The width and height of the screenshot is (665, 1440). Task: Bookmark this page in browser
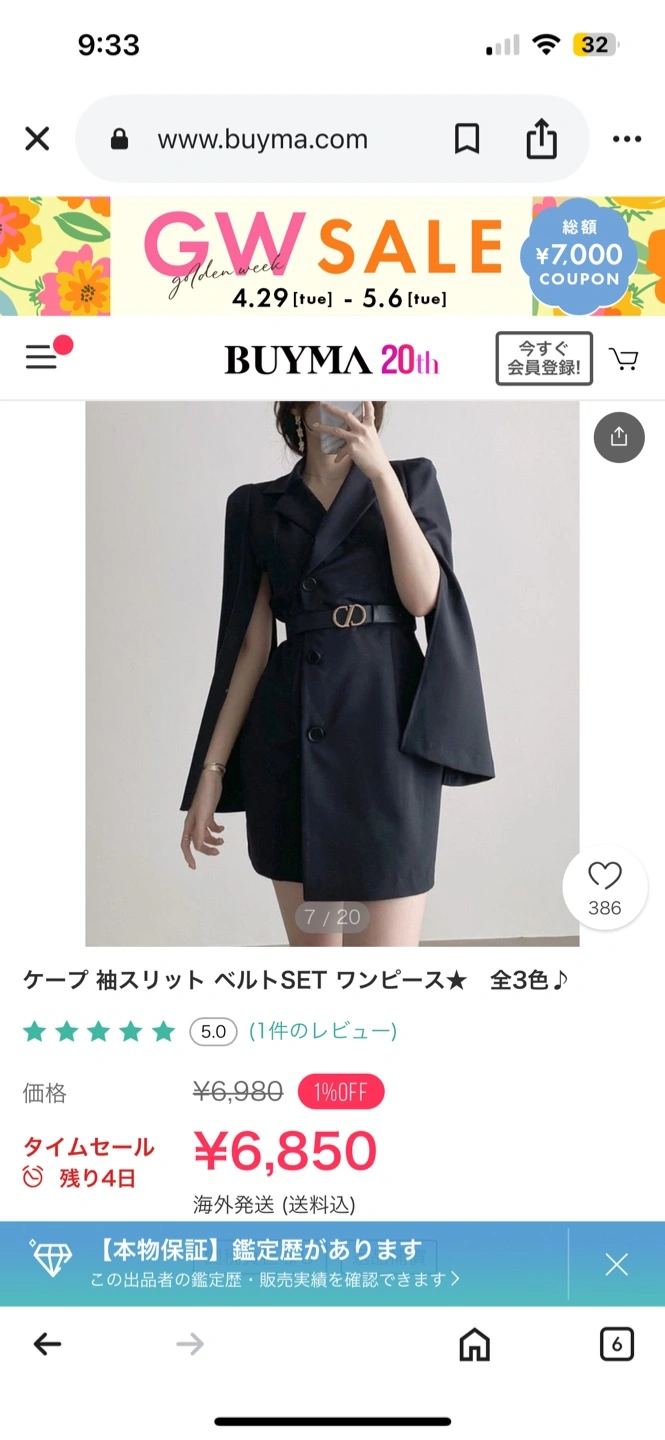(x=467, y=139)
